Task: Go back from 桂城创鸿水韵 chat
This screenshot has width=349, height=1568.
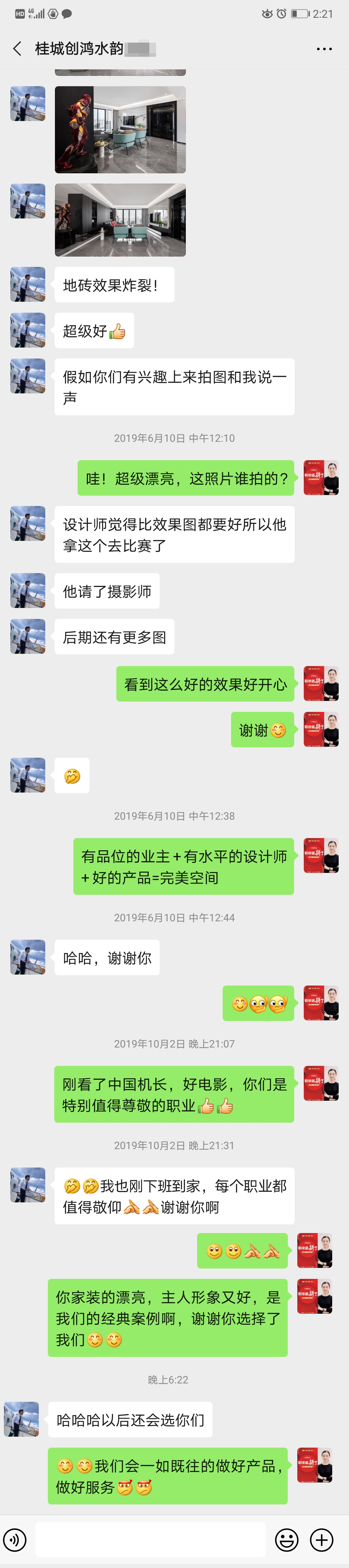Action: [17, 49]
